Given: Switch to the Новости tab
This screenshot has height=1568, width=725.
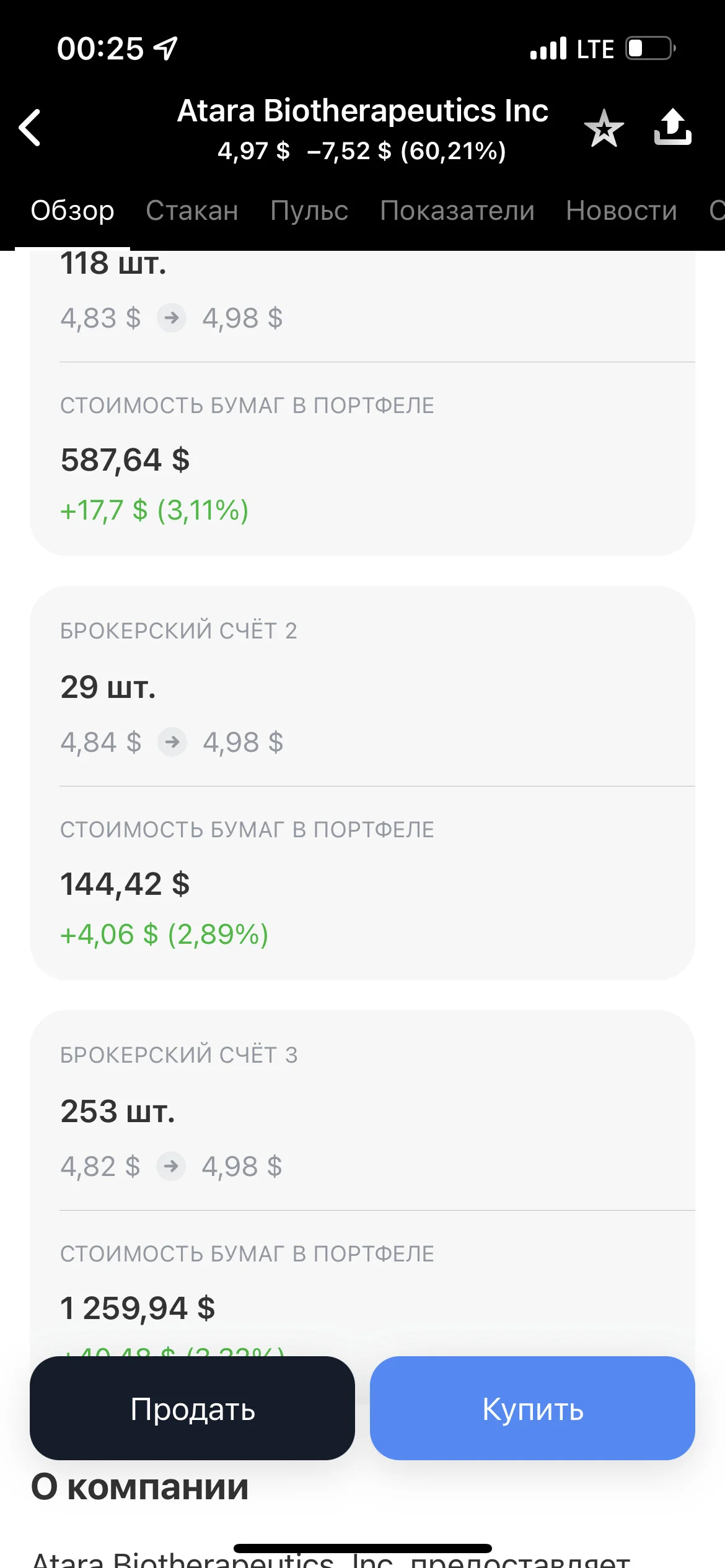Looking at the screenshot, I should [x=622, y=211].
